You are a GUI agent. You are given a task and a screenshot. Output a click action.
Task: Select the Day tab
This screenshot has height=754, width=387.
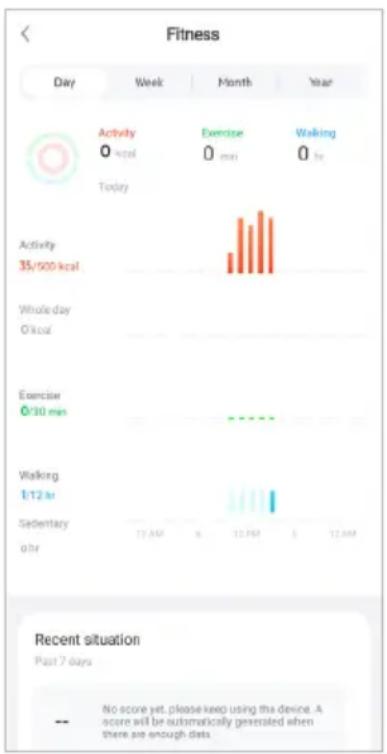pos(64,83)
